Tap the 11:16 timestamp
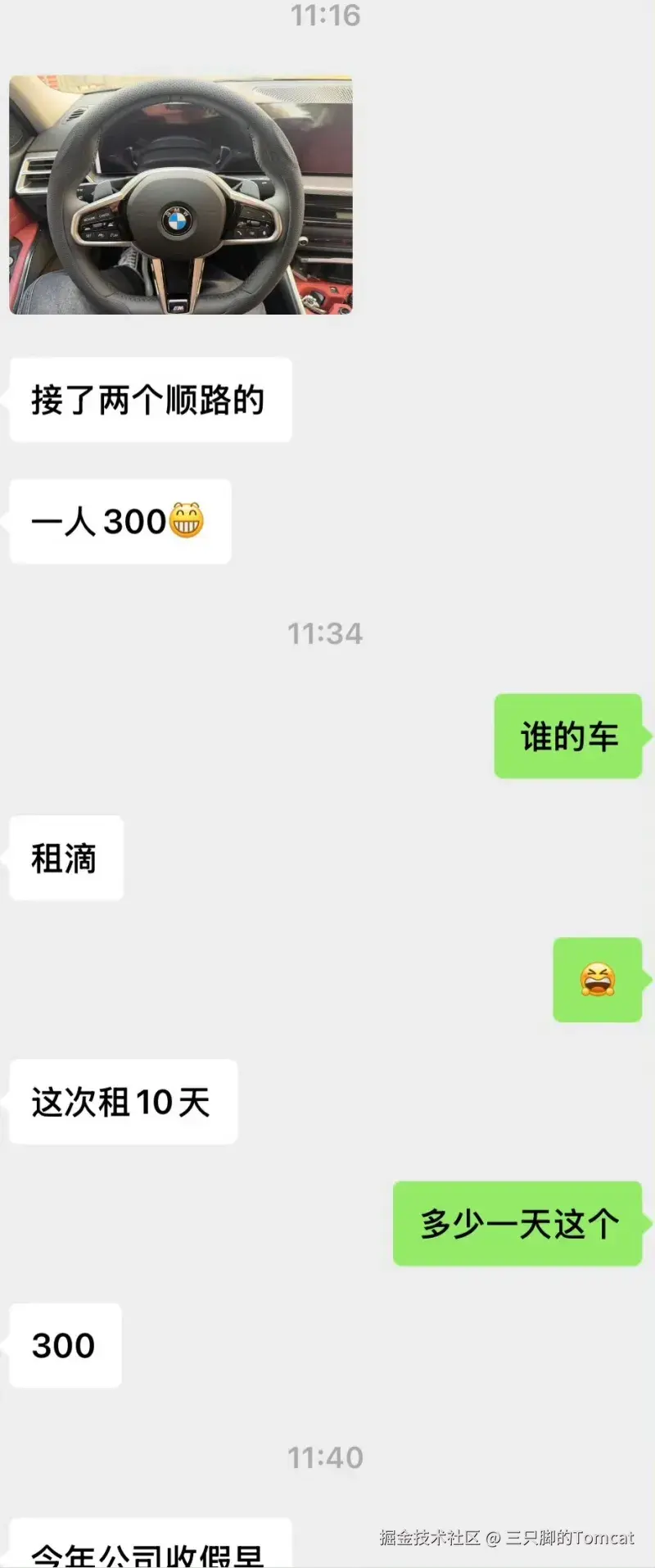Image resolution: width=655 pixels, height=1568 pixels. 326,16
